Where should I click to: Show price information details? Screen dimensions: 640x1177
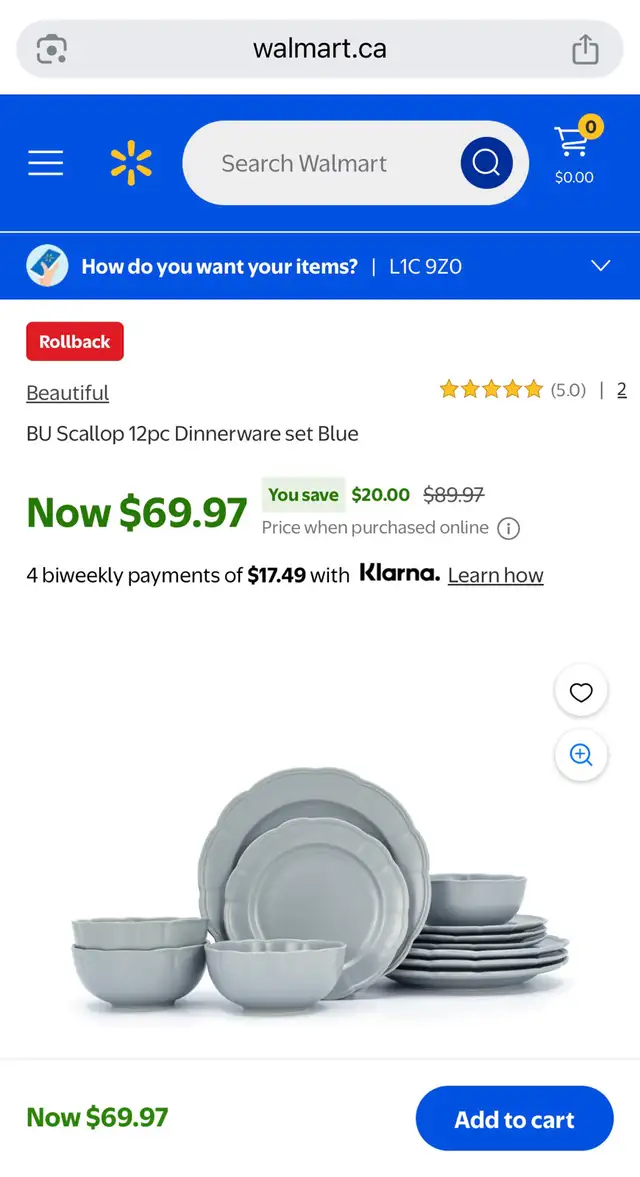coord(509,528)
